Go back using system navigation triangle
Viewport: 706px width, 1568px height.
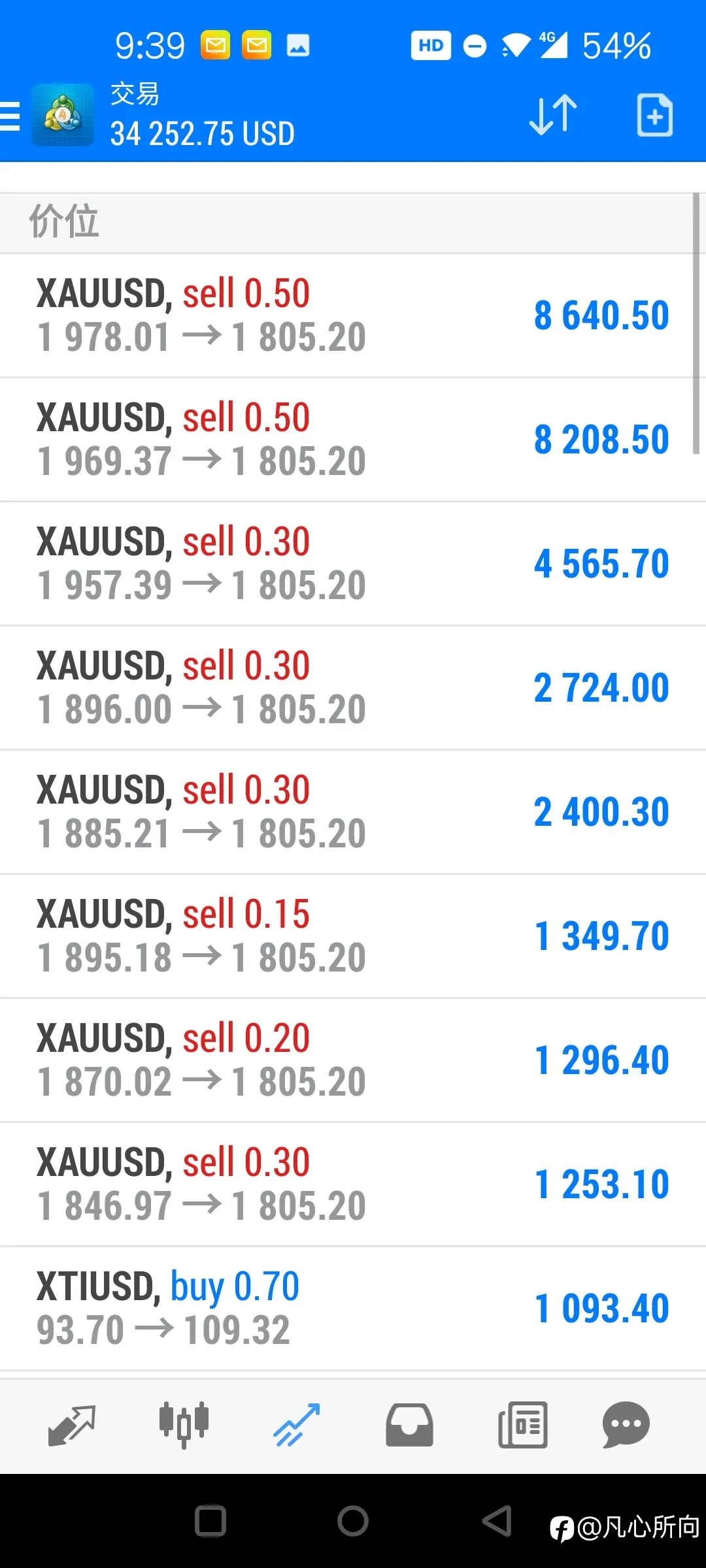(497, 1521)
